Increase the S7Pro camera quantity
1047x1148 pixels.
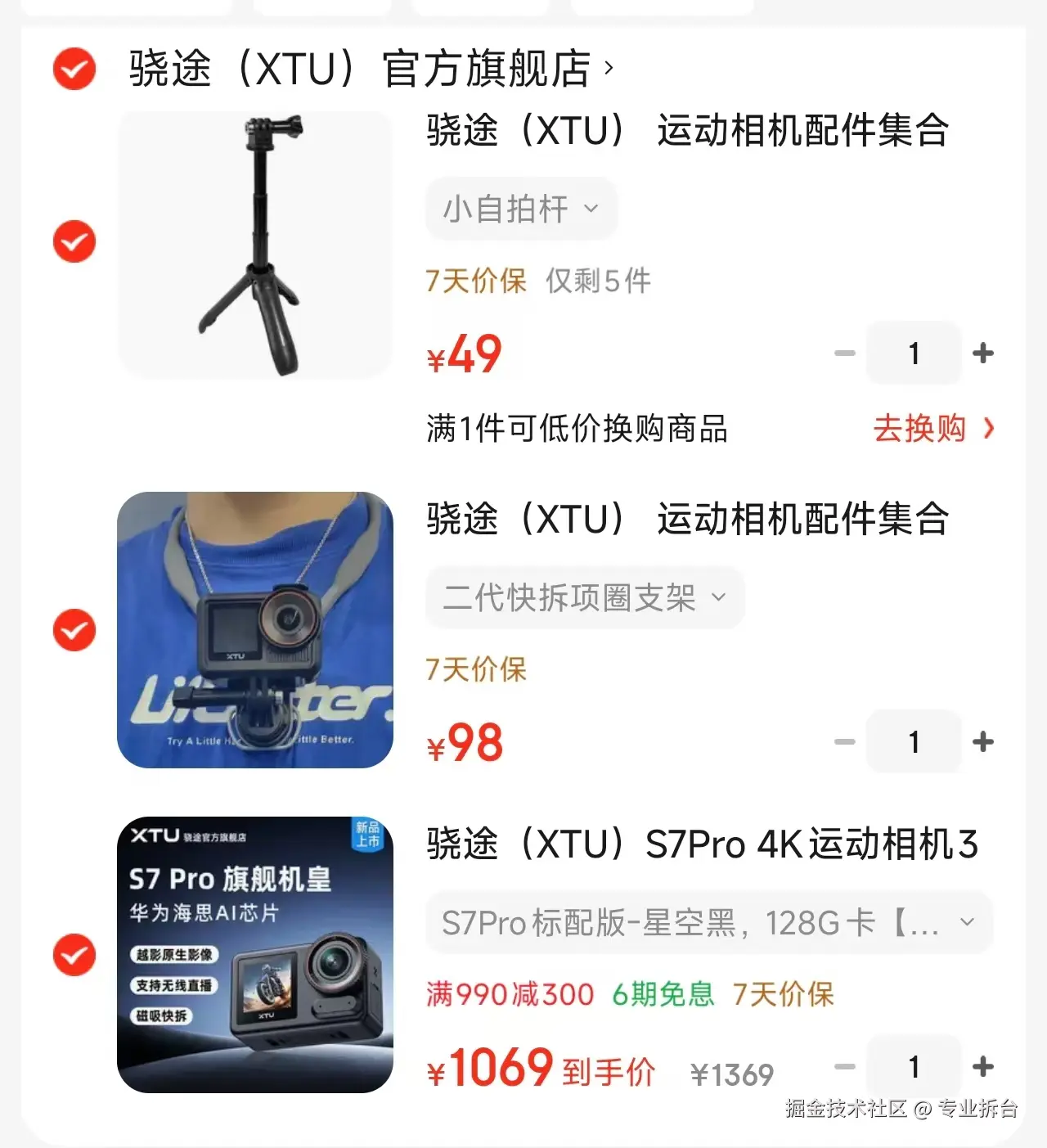tap(983, 1066)
